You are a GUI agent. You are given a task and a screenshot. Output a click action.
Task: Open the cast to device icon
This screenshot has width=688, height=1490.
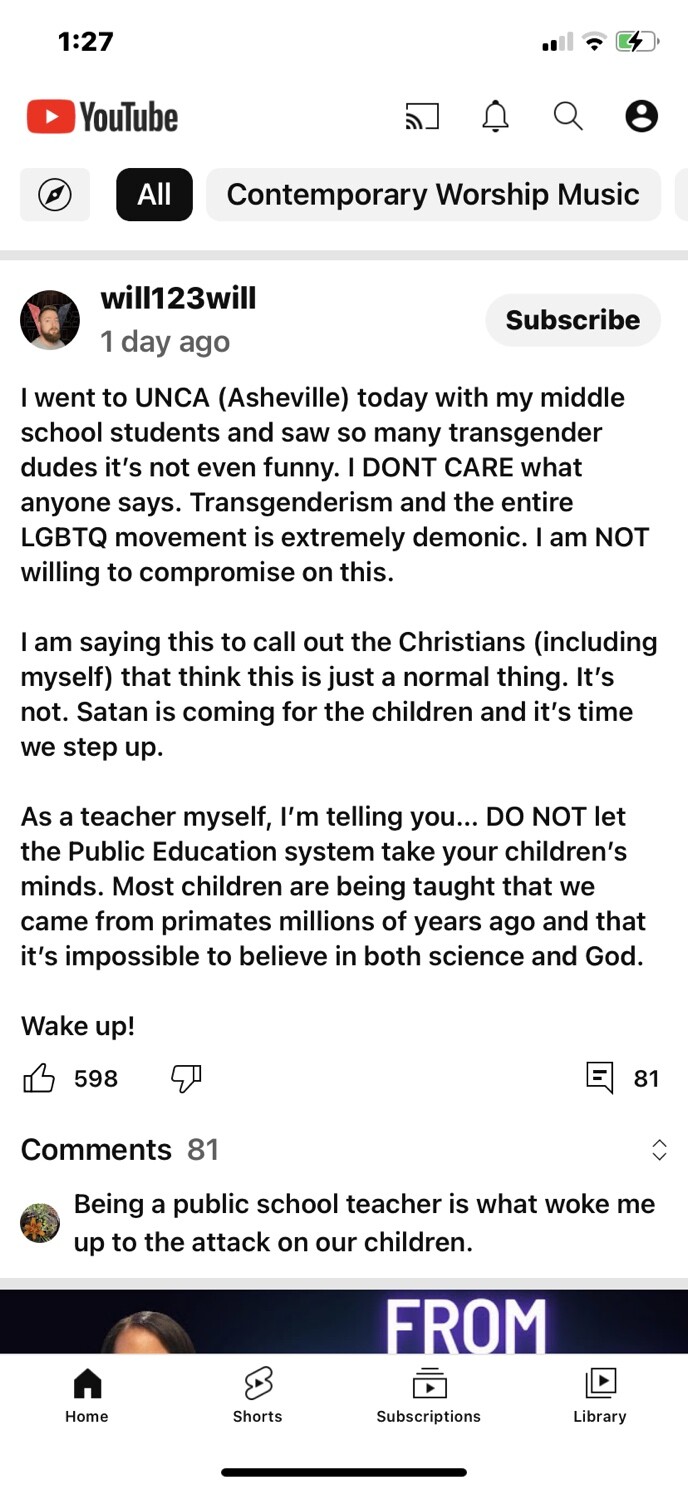point(422,117)
